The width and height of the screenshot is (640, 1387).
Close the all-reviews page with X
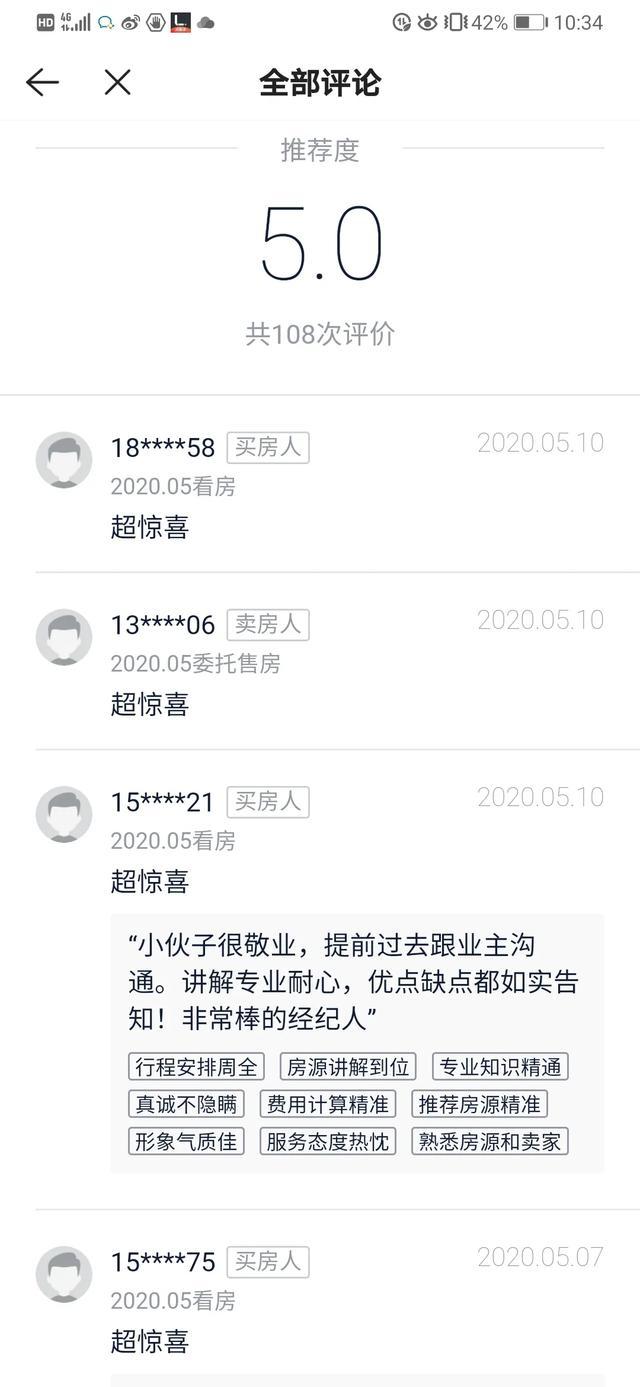click(118, 82)
